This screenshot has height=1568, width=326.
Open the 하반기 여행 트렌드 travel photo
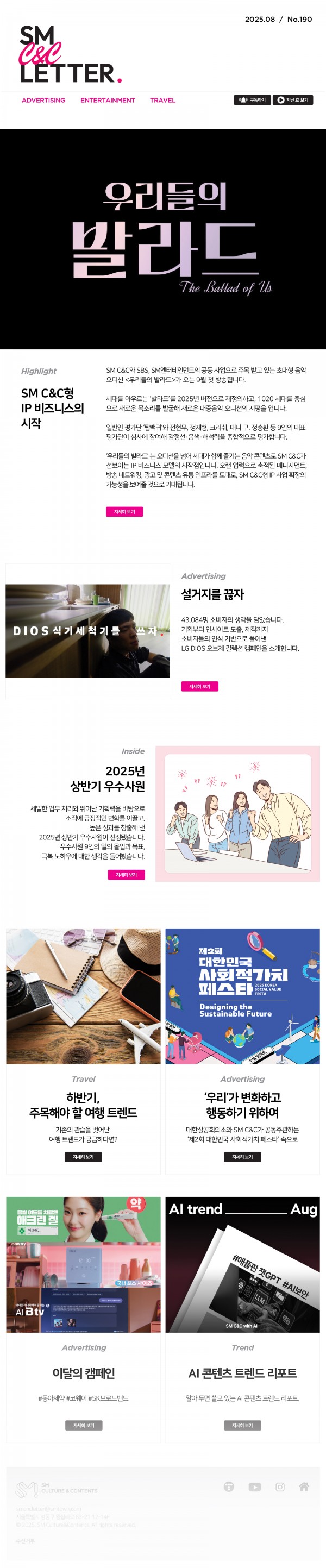(x=83, y=996)
